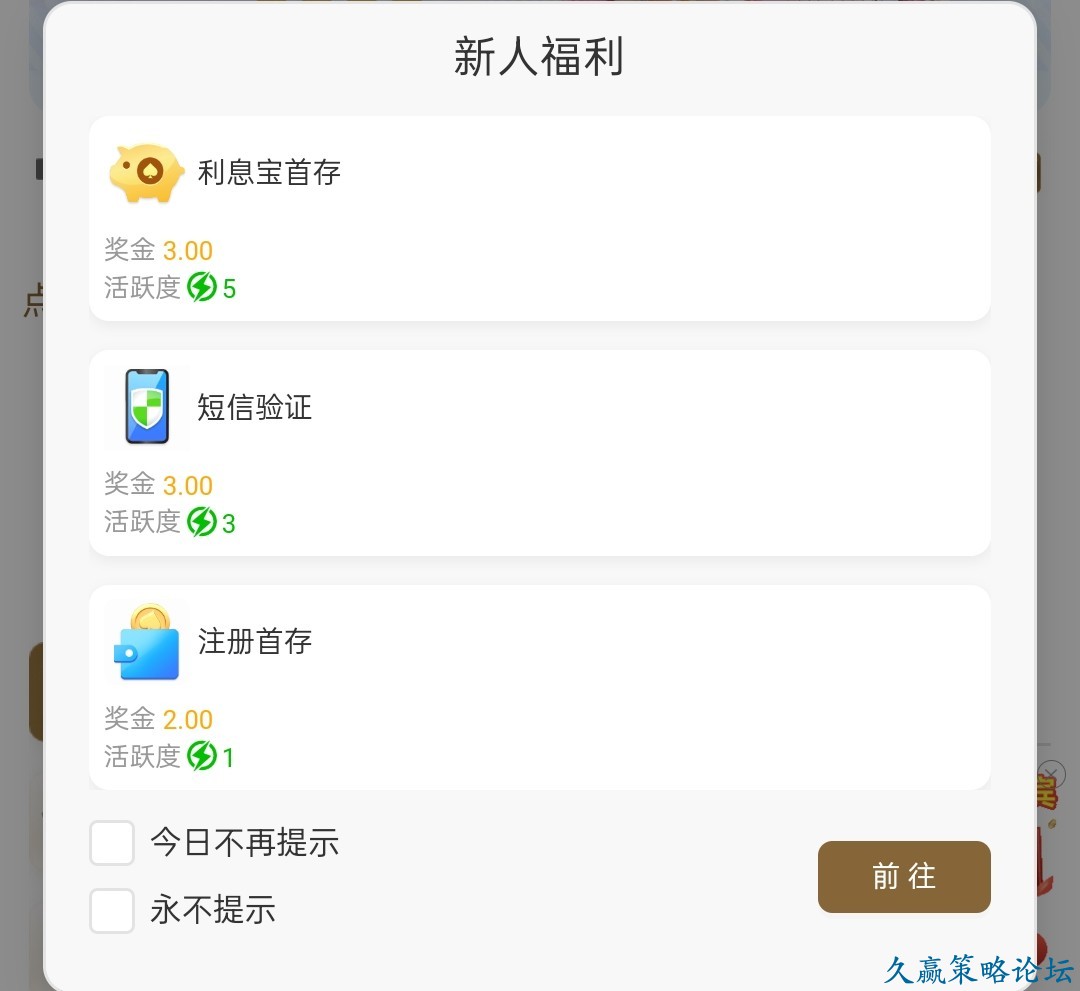This screenshot has width=1080, height=991.
Task: Open the 利息宝首存 reward card
Action: 540,218
